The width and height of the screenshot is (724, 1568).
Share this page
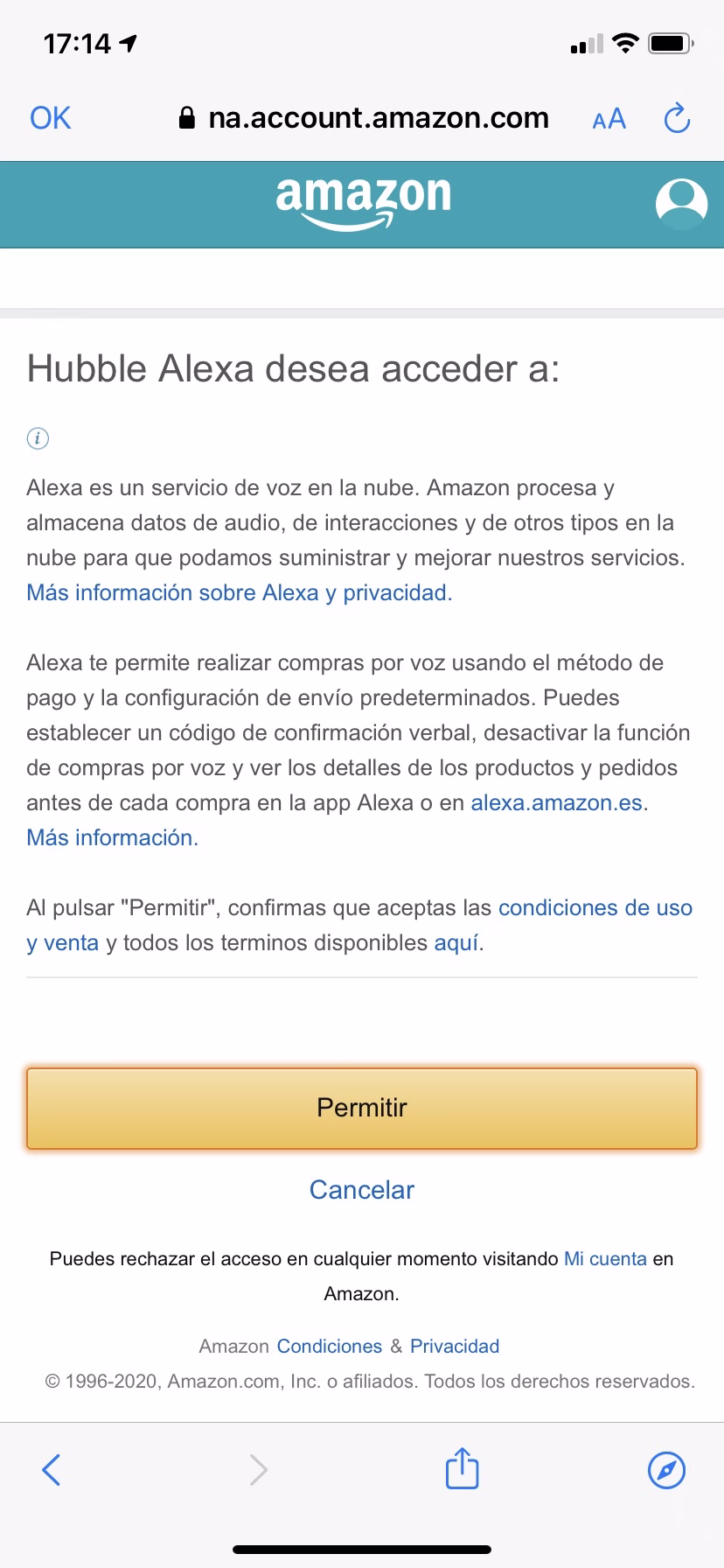[x=463, y=1468]
